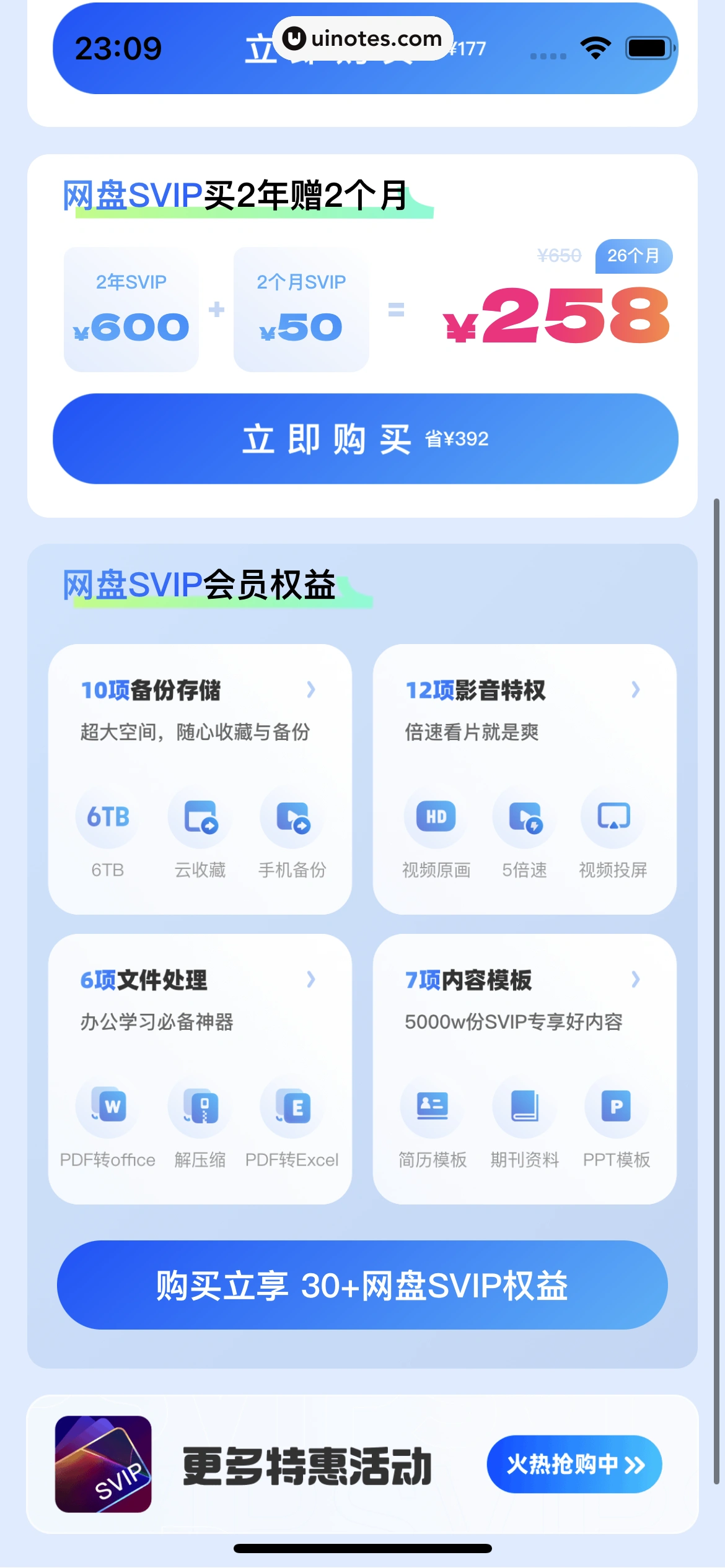Select the PDF转Excel icon
Viewport: 725px width, 1568px height.
point(292,1108)
